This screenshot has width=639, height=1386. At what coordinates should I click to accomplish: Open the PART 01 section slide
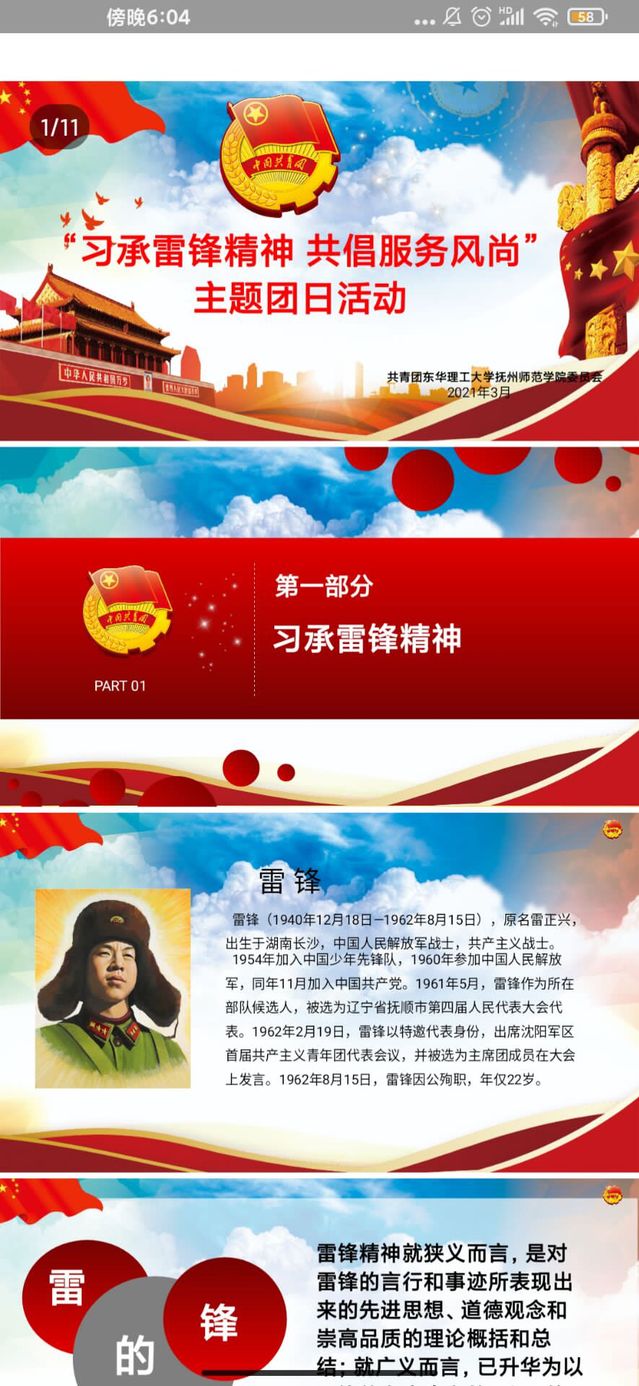[319, 625]
